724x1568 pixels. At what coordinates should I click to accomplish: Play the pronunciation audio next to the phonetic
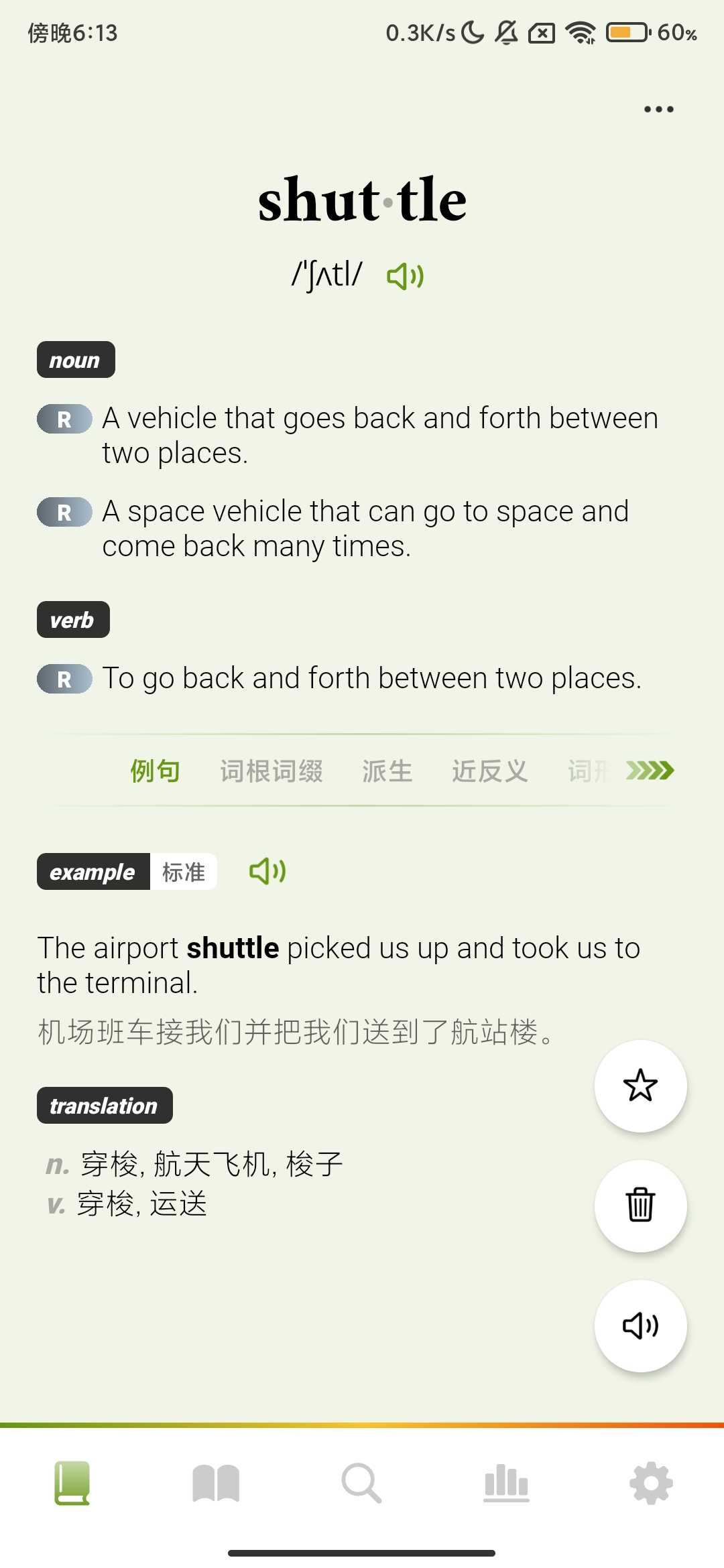[406, 275]
